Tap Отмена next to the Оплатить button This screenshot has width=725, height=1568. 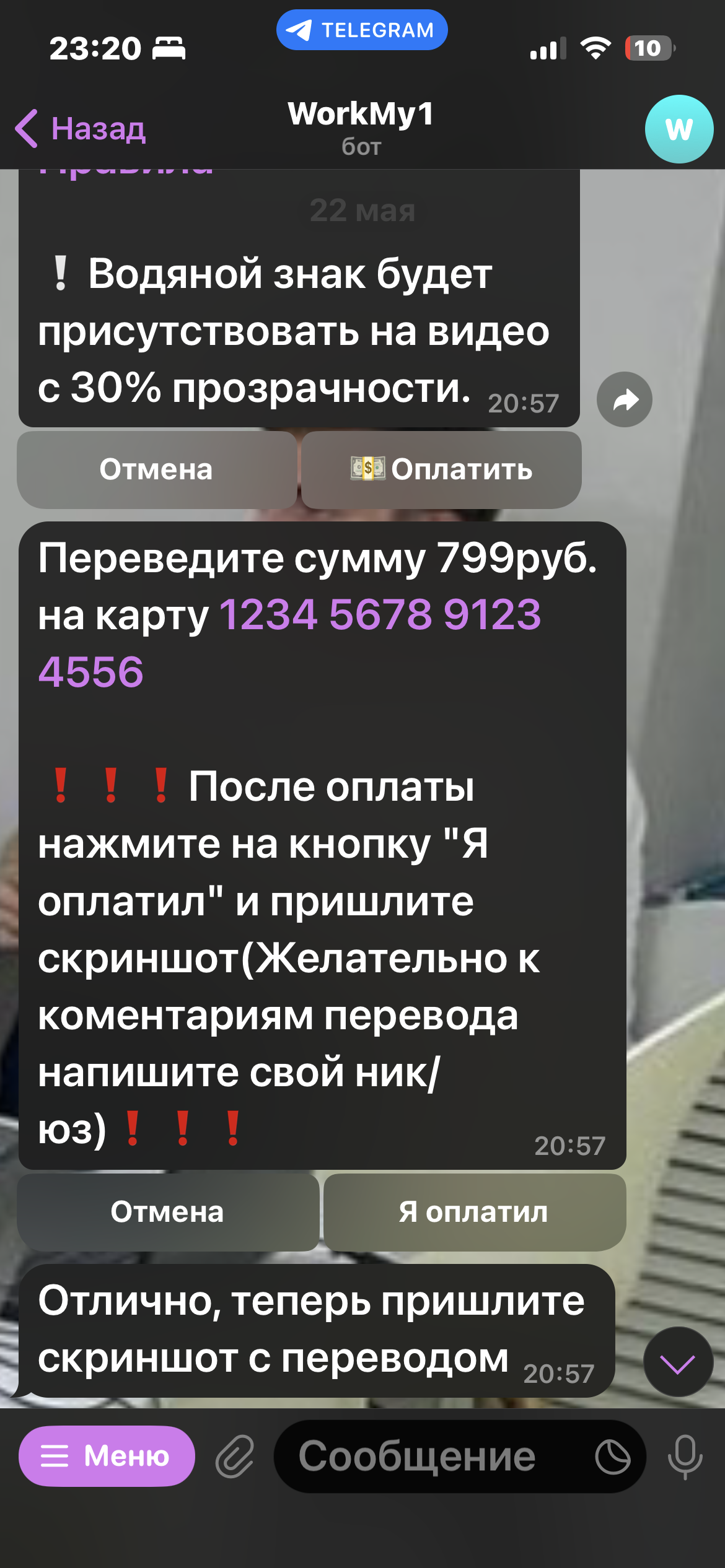click(x=157, y=469)
